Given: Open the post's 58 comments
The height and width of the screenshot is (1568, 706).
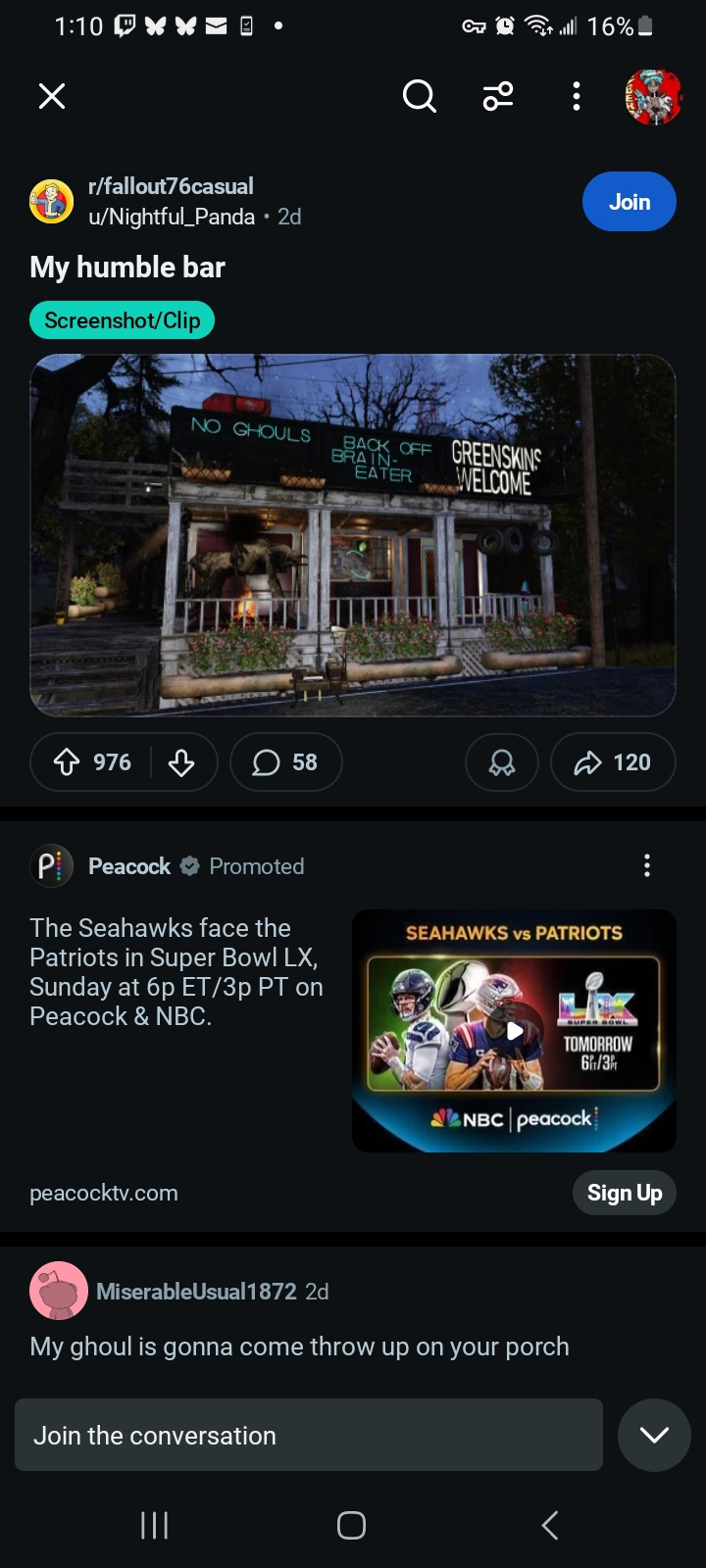Looking at the screenshot, I should click(x=285, y=762).
